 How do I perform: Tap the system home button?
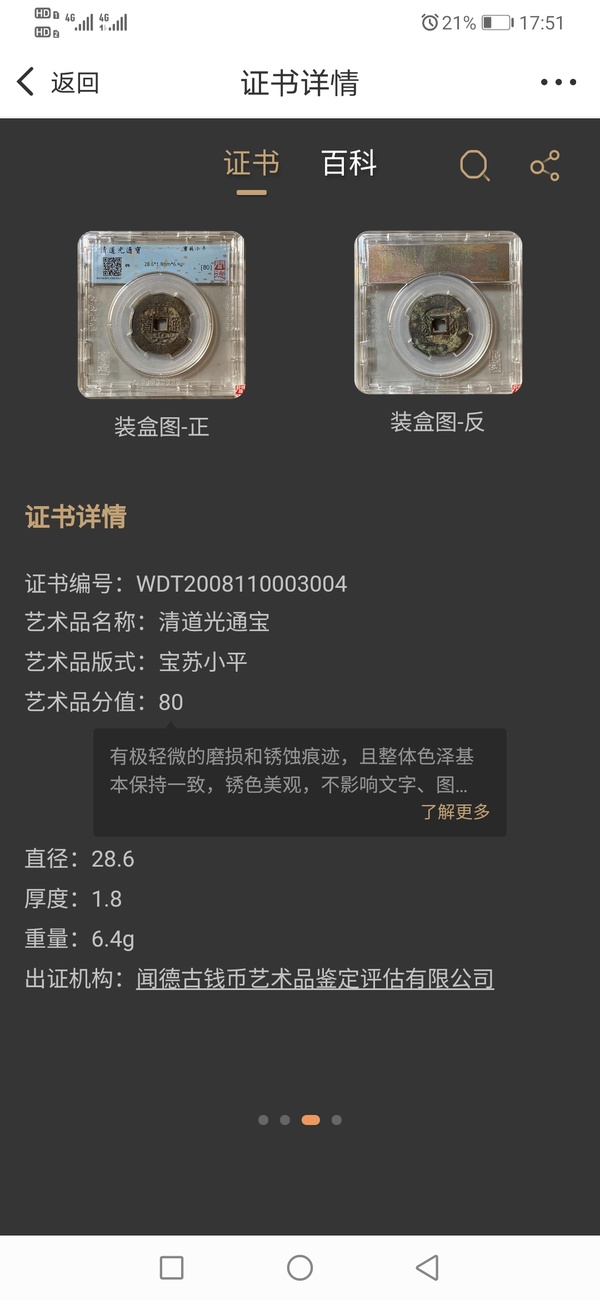pos(300,1268)
